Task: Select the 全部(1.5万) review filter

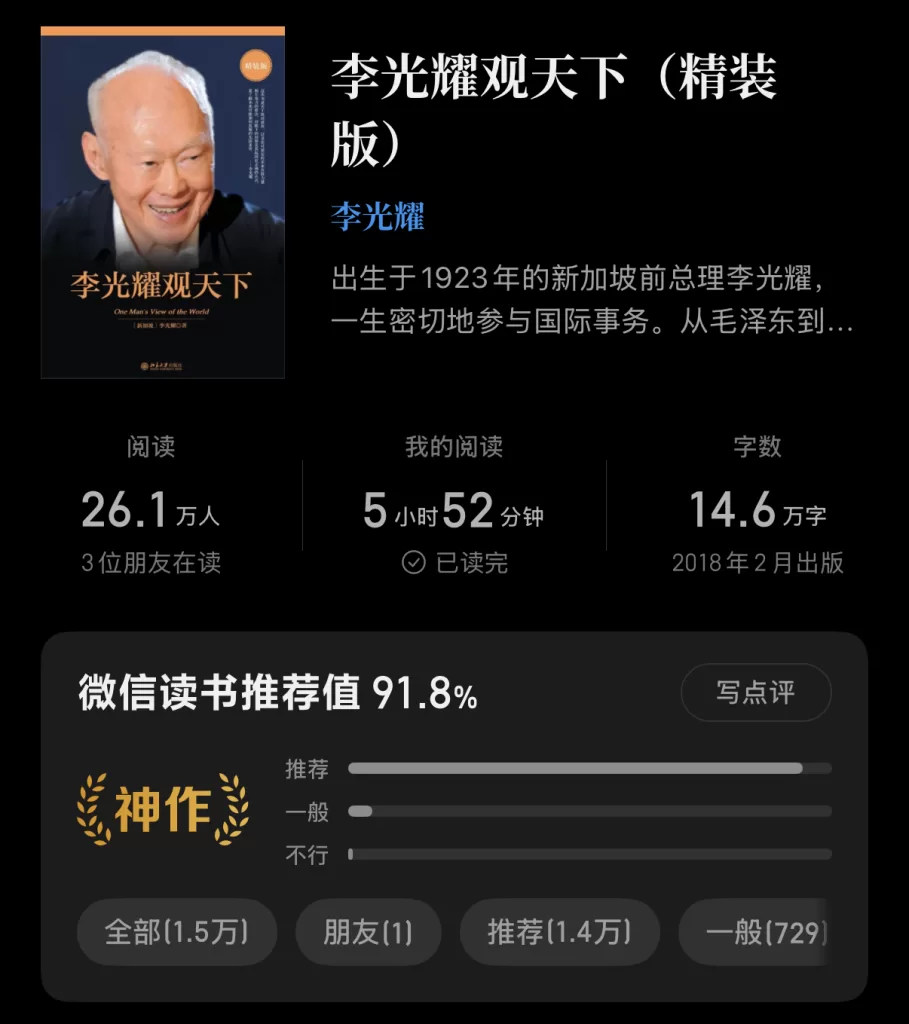Action: point(176,932)
